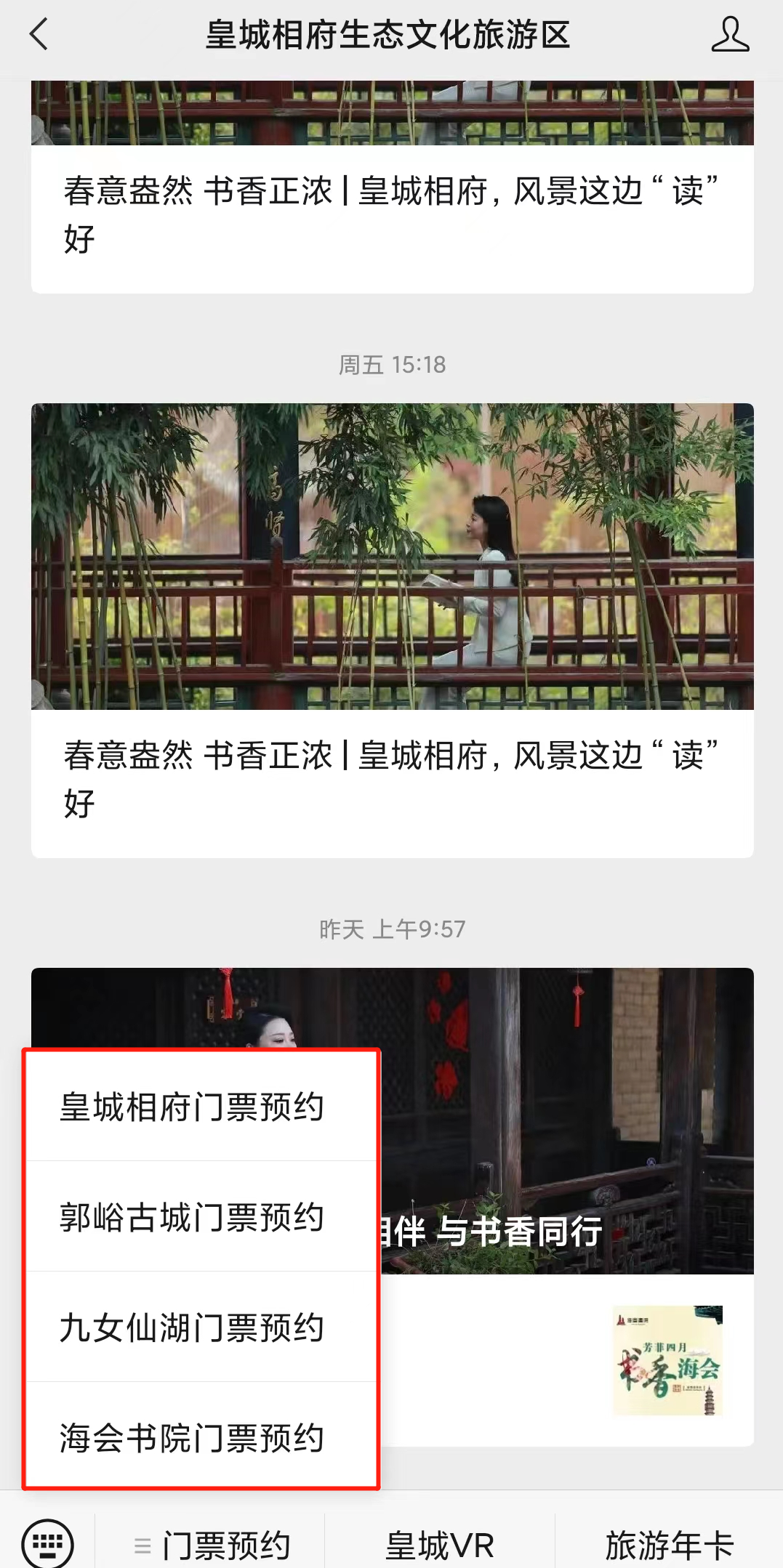Go back using the top-left arrow
The height and width of the screenshot is (1568, 783).
pos(39,34)
